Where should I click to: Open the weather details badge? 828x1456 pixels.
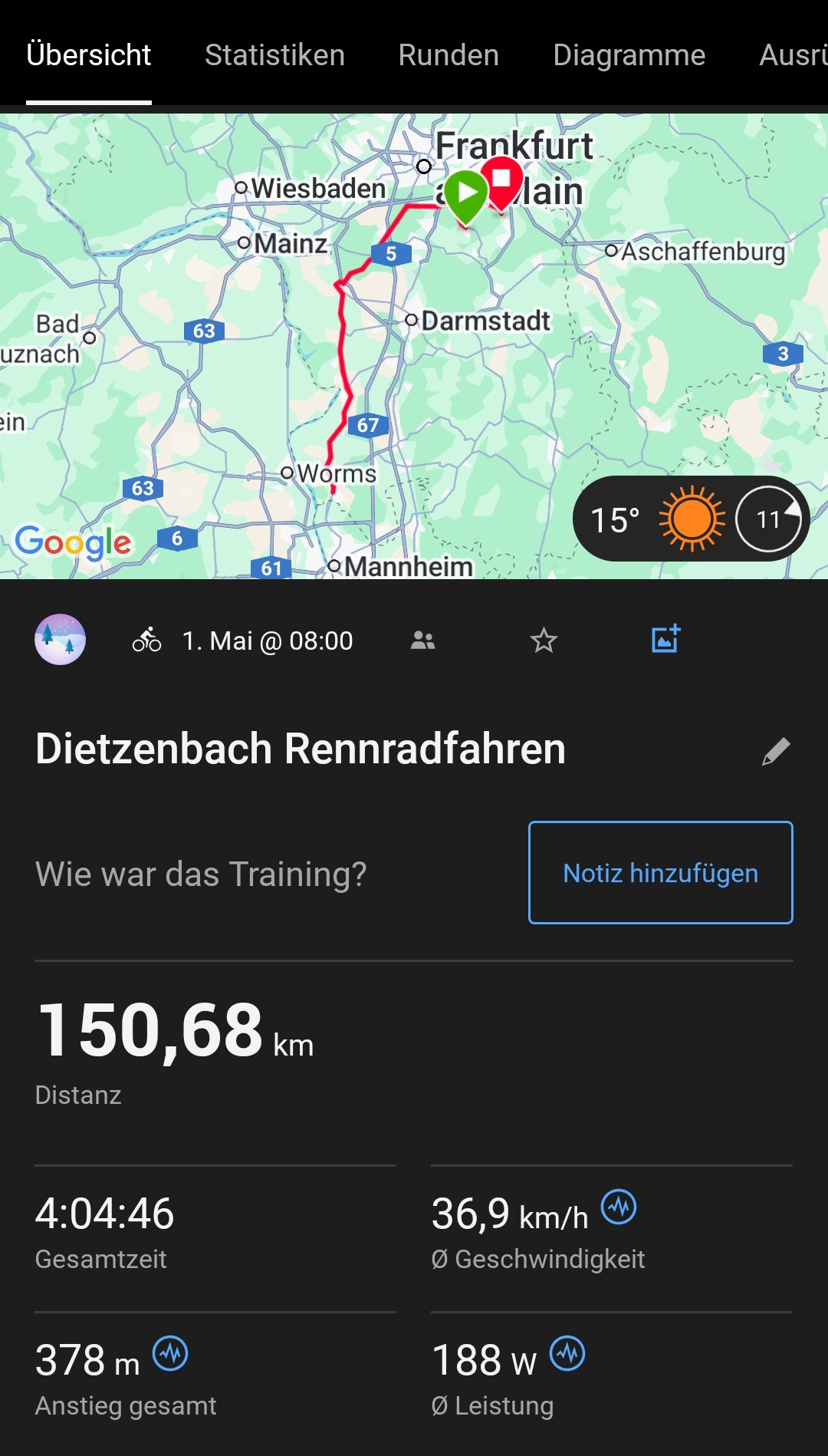coord(690,519)
